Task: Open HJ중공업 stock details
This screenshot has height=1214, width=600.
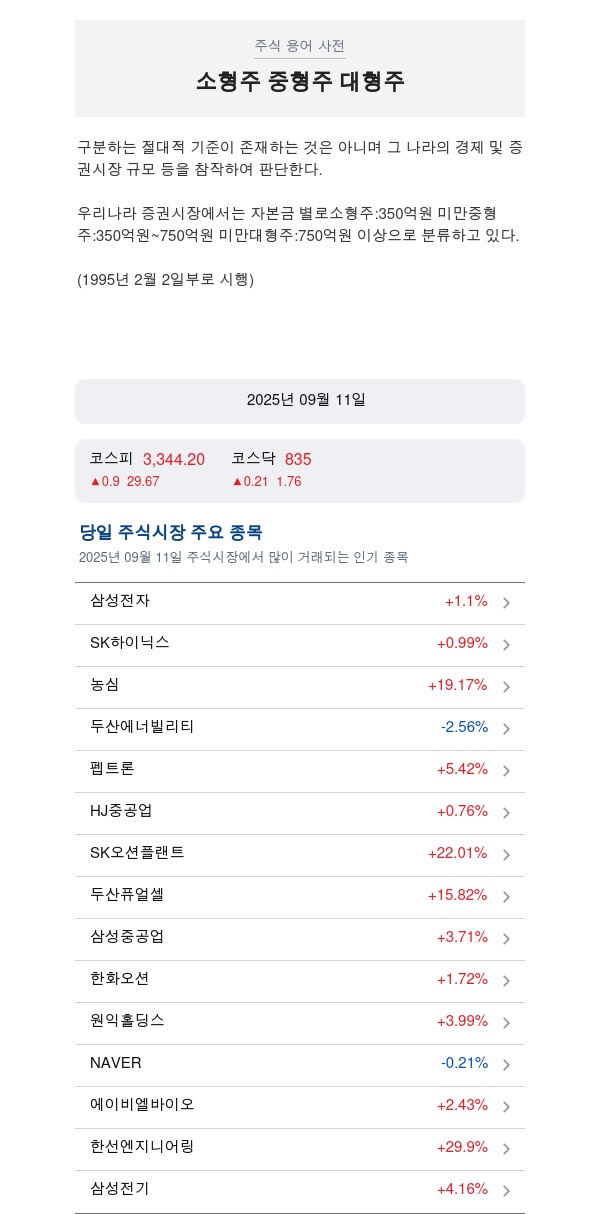Action: click(300, 813)
